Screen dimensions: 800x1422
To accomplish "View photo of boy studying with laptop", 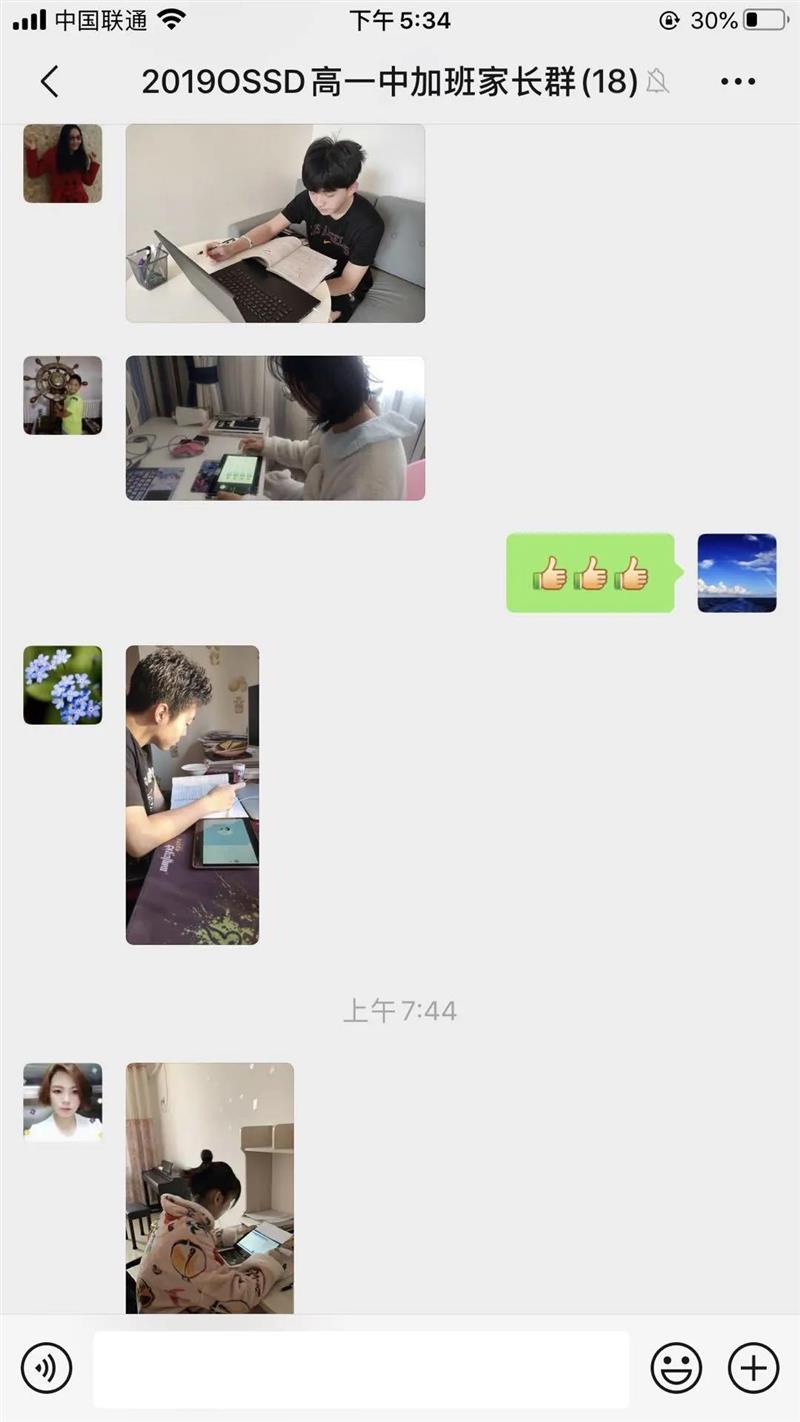I will [275, 223].
